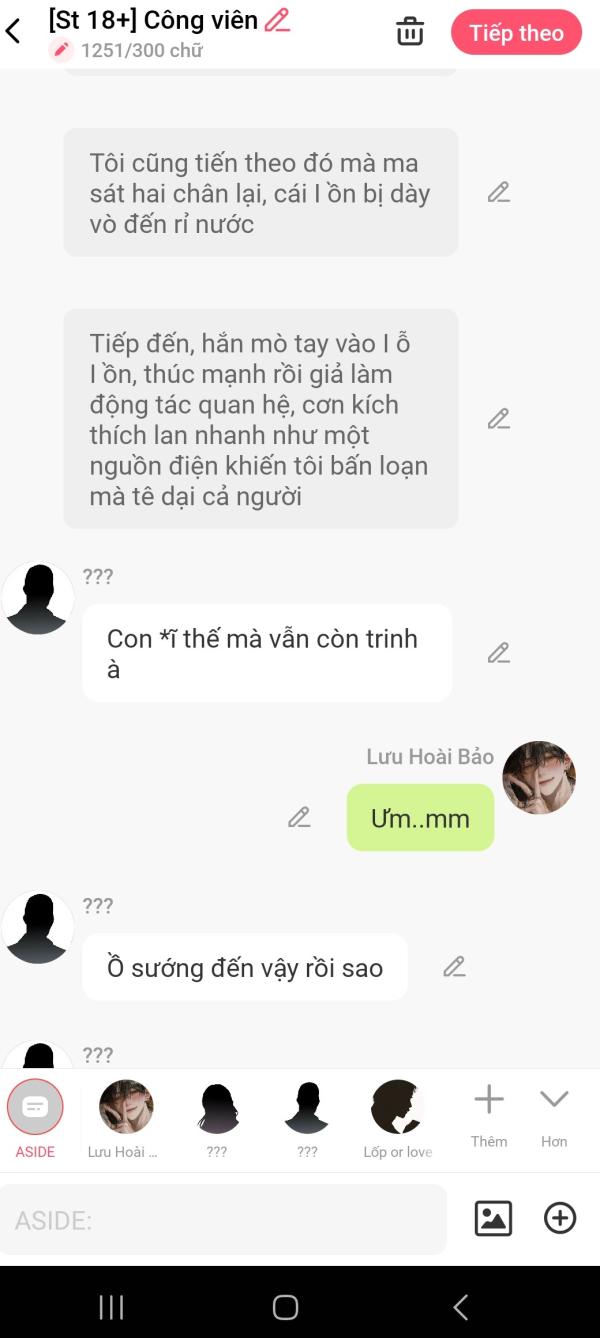Screen dimensions: 600x1338
Task: Edit the story title with pink pencil
Action: (277, 19)
